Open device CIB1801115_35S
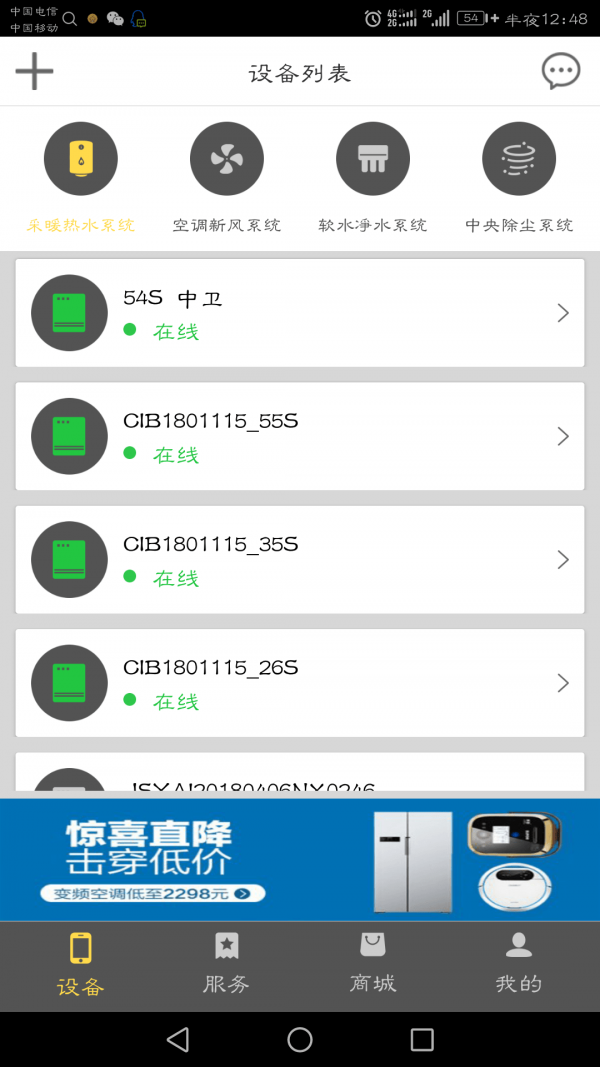 [x=300, y=559]
